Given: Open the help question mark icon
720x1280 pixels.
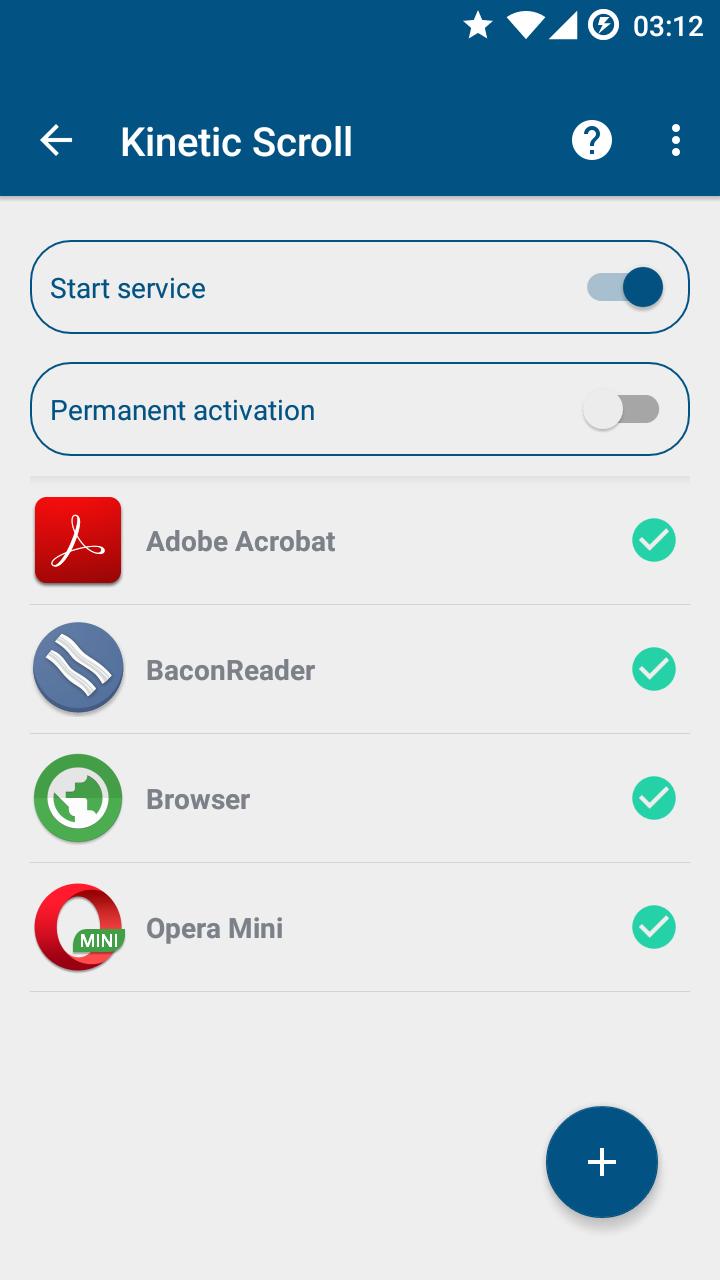Looking at the screenshot, I should pos(591,141).
